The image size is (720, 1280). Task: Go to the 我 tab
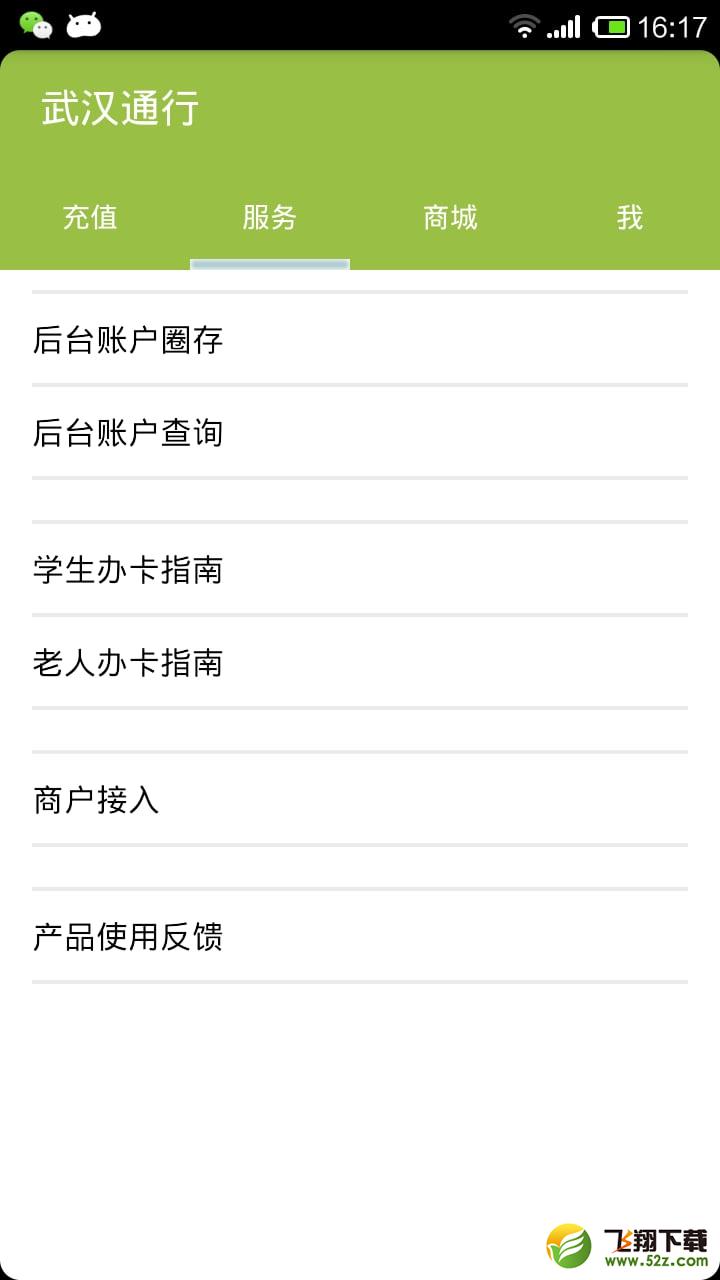pos(629,217)
